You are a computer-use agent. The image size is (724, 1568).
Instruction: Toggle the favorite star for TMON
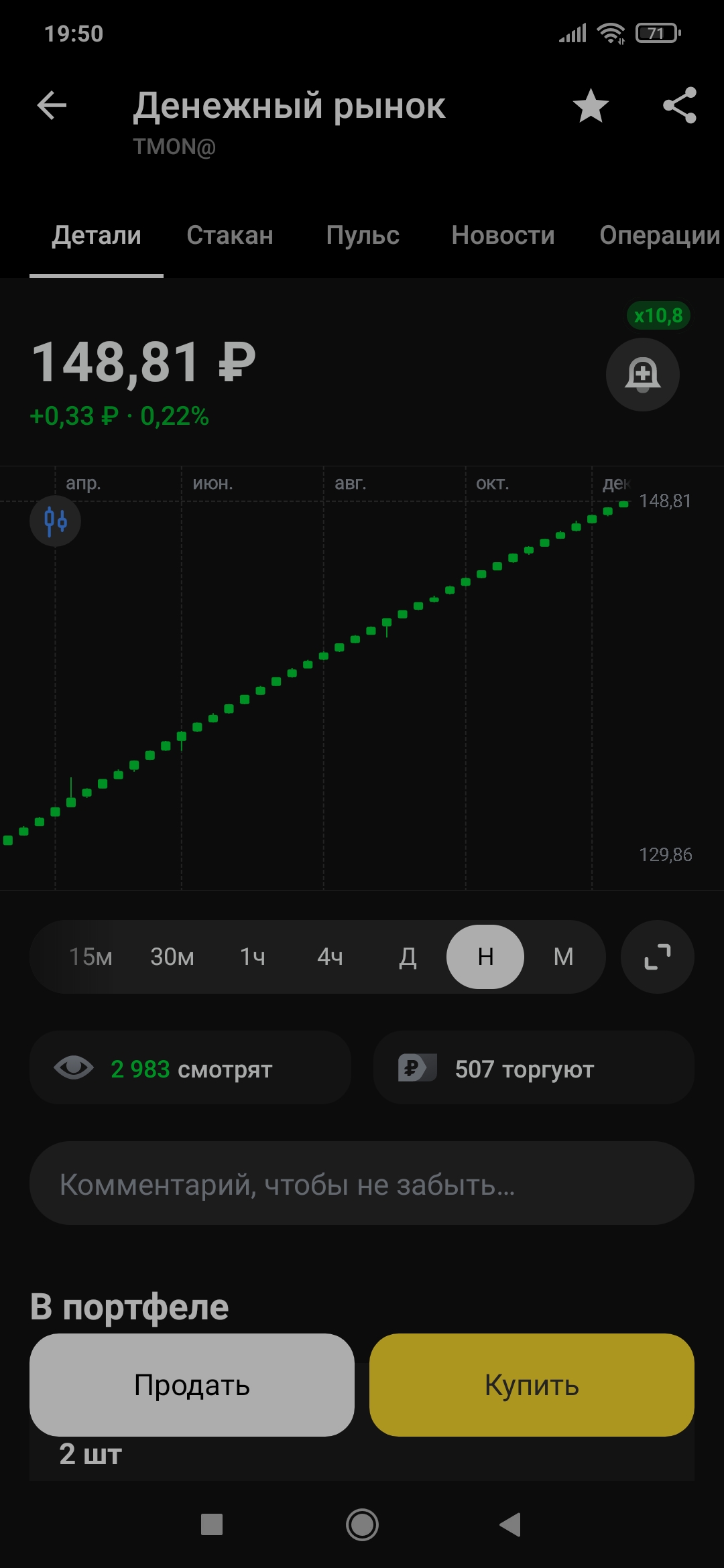pos(591,106)
